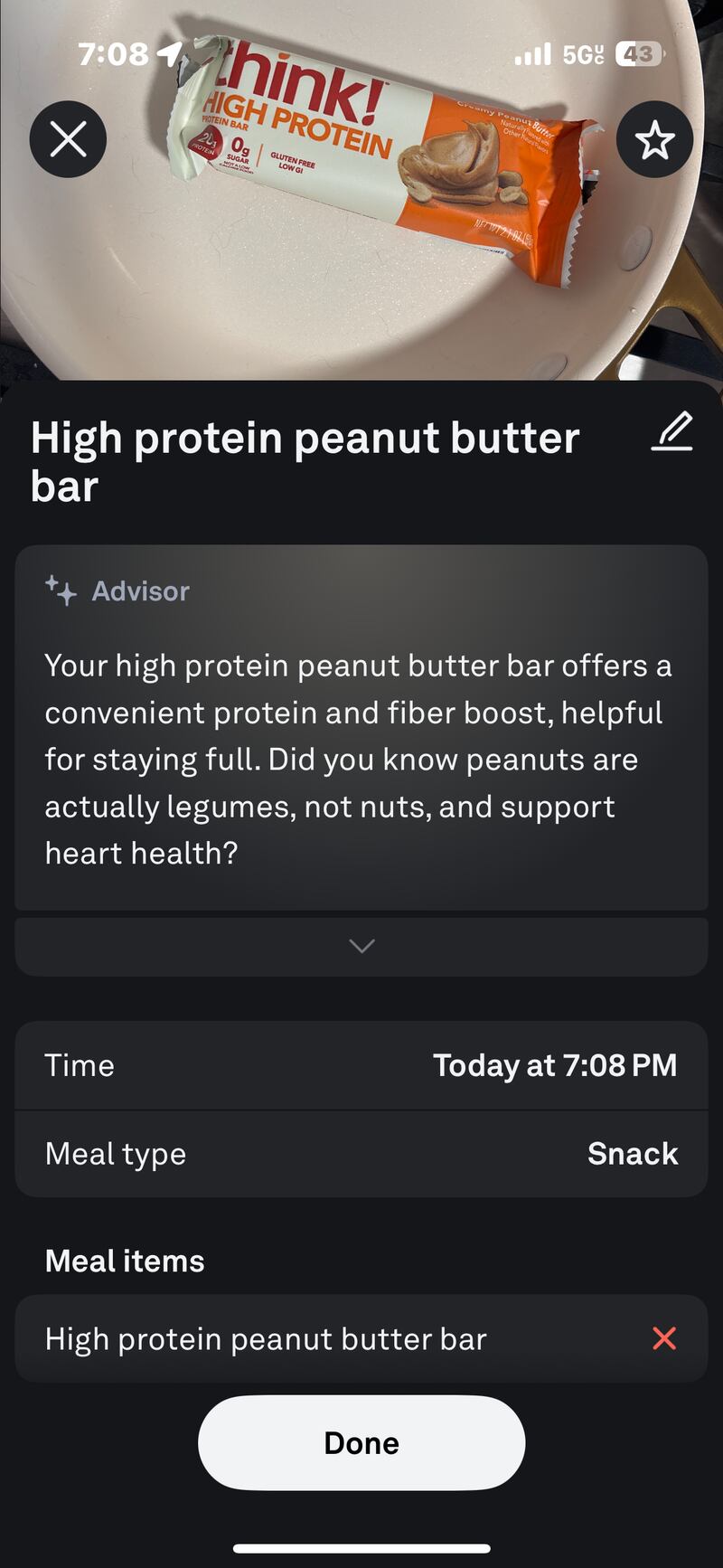Mark this meal as a favorite
This screenshot has height=1568, width=723.
point(654,140)
